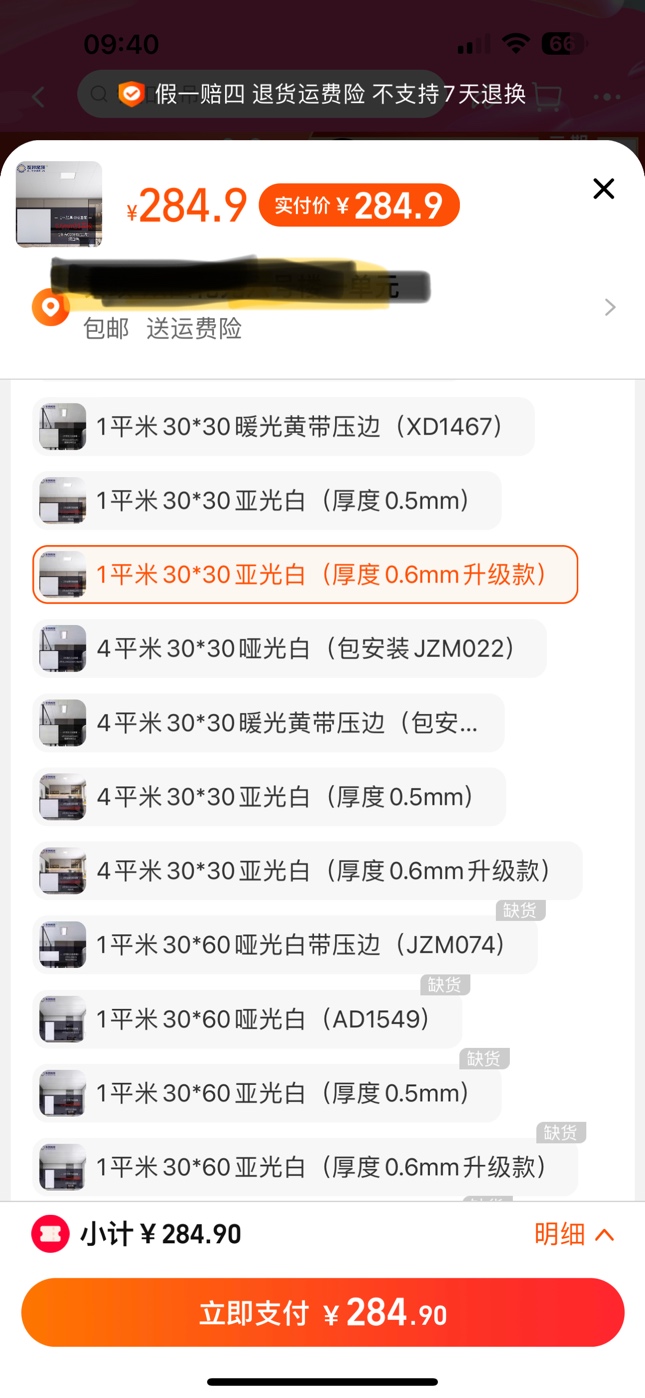Image resolution: width=645 pixels, height=1398 pixels.
Task: Select 4平米 30*30 亚光白 0.6mm升级款
Action: coord(307,871)
